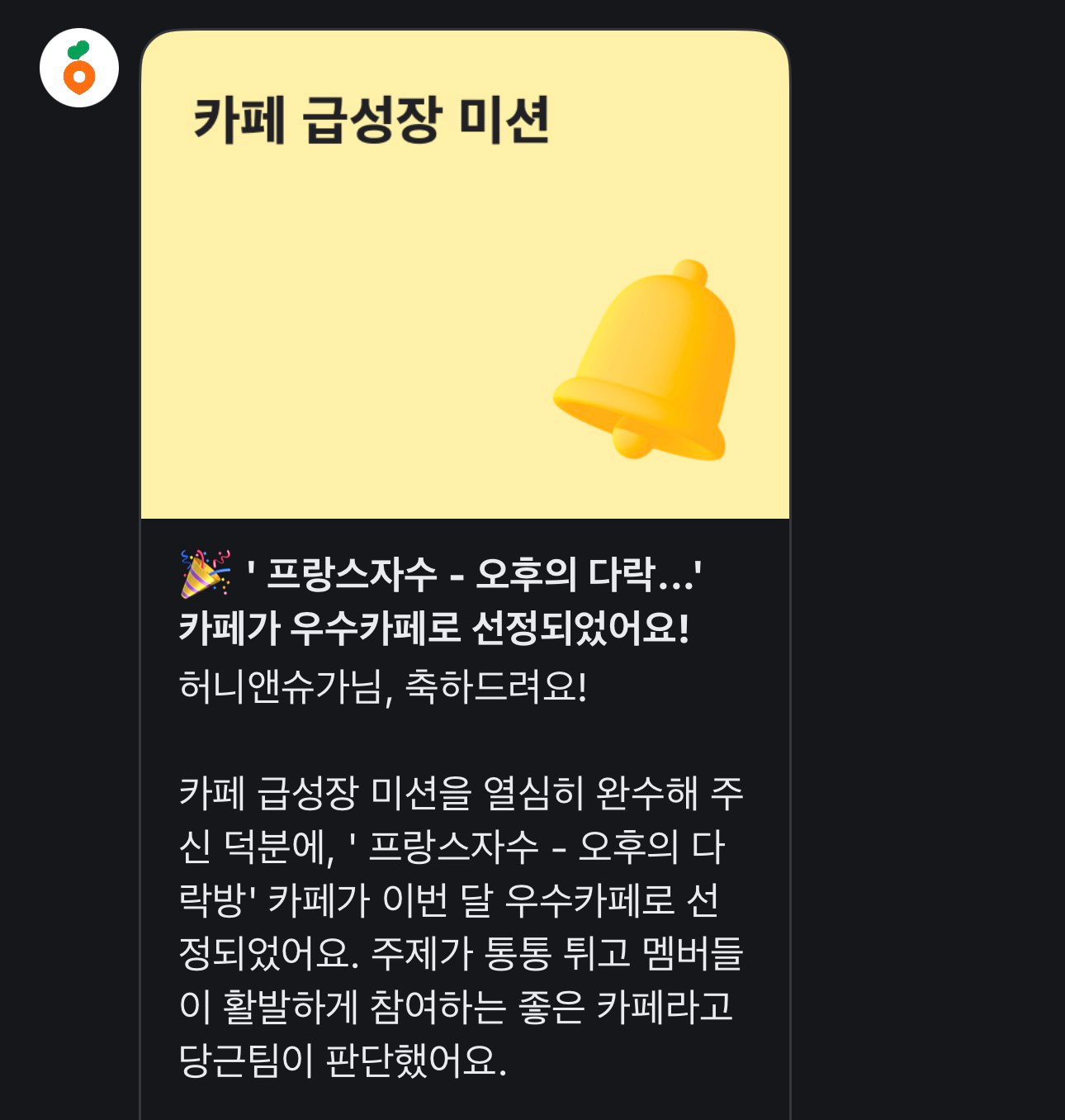1065x1120 pixels.
Task: Select the 카페 급성장 미션 header icon area
Action: pos(372,118)
